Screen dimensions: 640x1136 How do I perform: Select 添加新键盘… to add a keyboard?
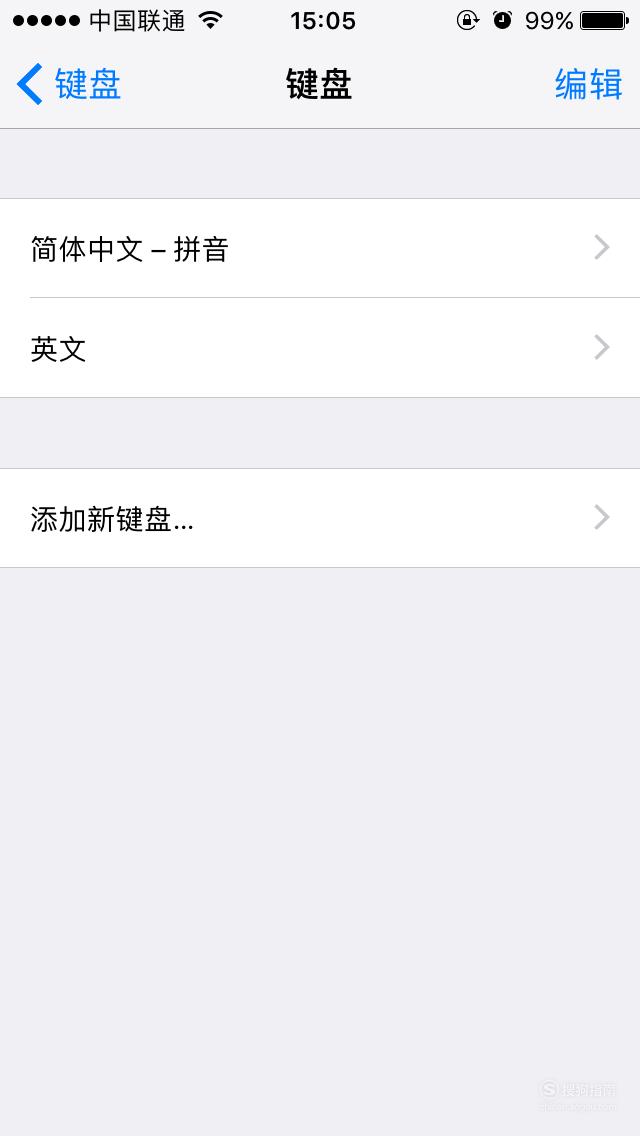[x=320, y=518]
